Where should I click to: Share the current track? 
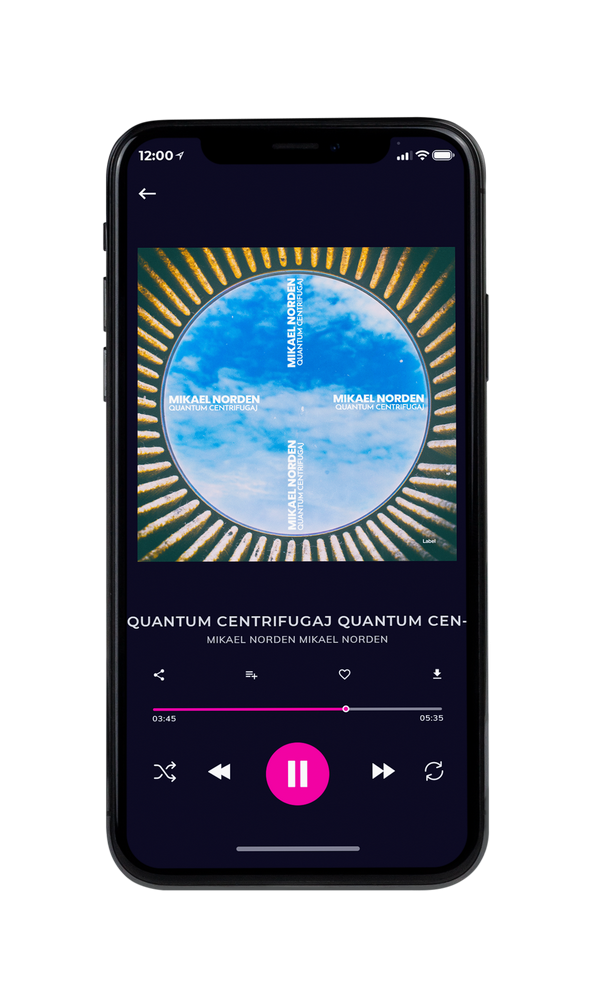tap(159, 675)
